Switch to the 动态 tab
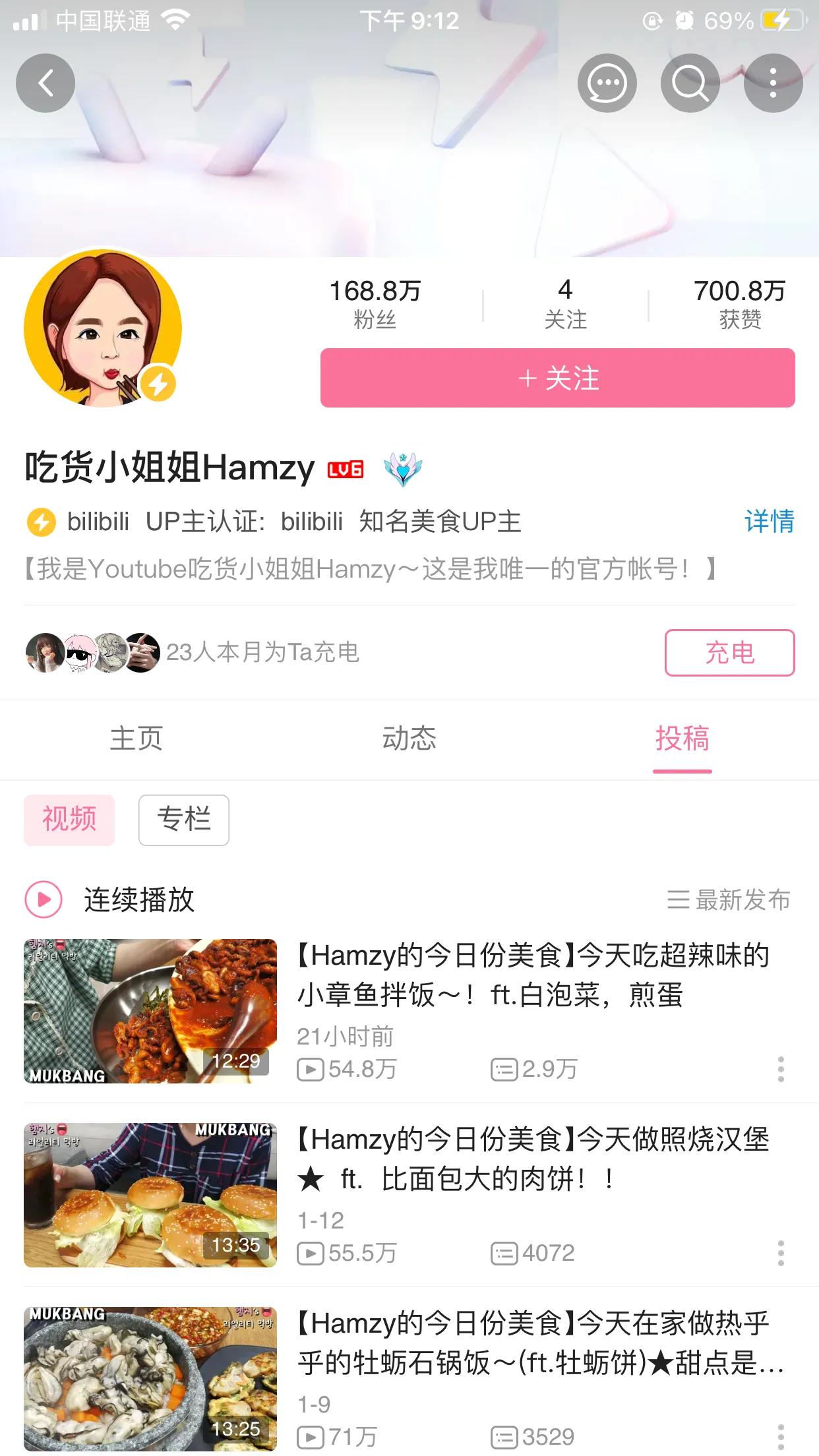The width and height of the screenshot is (819, 1456). click(409, 739)
